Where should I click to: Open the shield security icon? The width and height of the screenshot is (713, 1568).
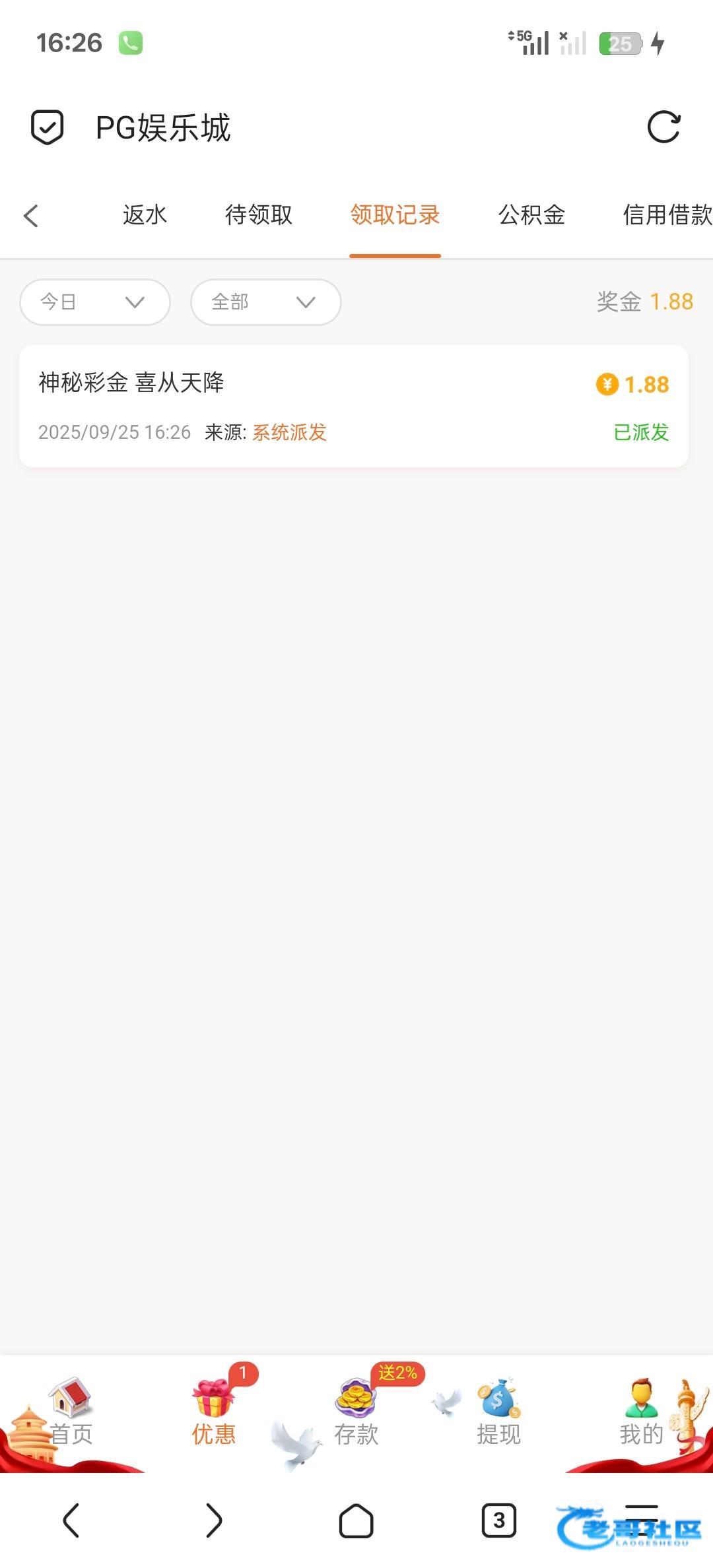pyautogui.click(x=48, y=127)
